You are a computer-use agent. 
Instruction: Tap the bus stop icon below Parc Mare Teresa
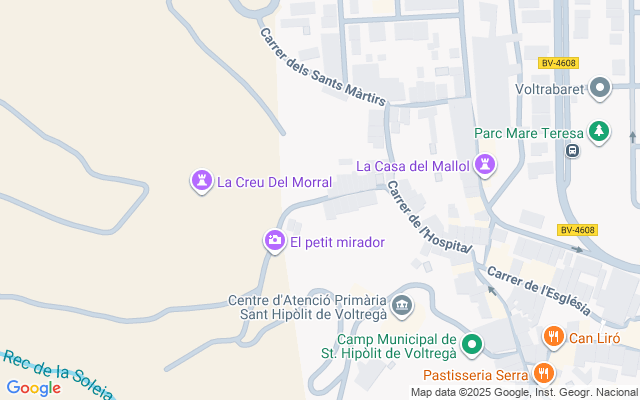[572, 151]
